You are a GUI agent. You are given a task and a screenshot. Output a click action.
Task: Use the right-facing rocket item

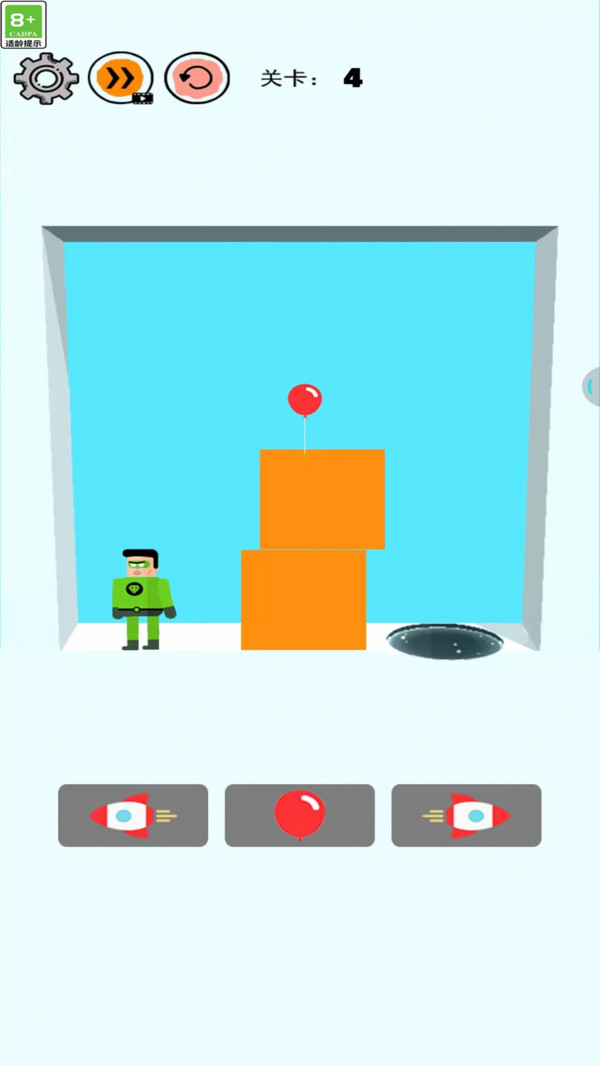point(466,815)
